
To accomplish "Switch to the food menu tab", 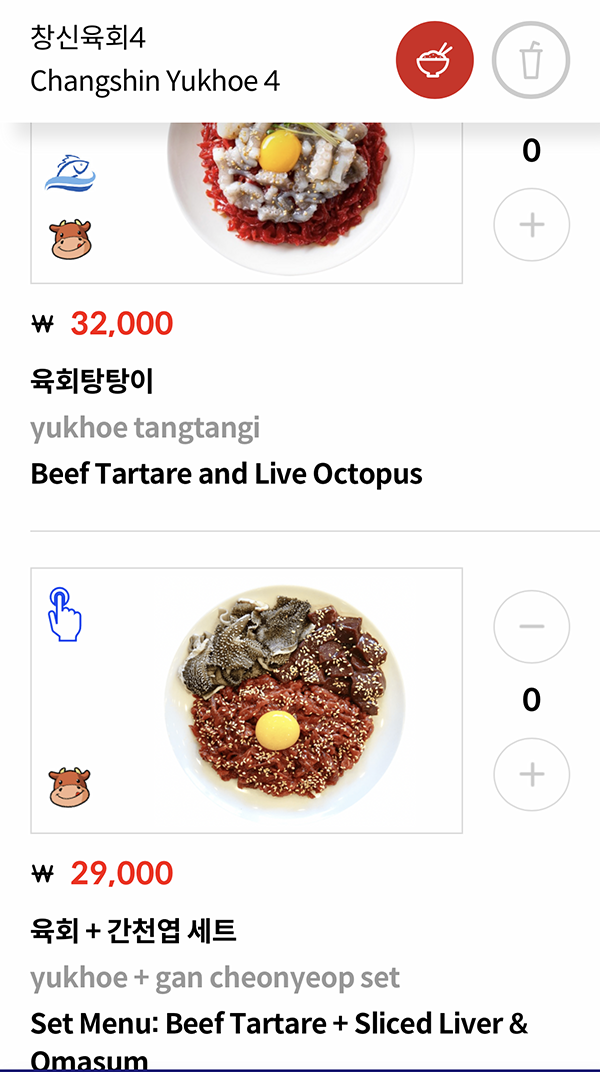I will [x=435, y=60].
